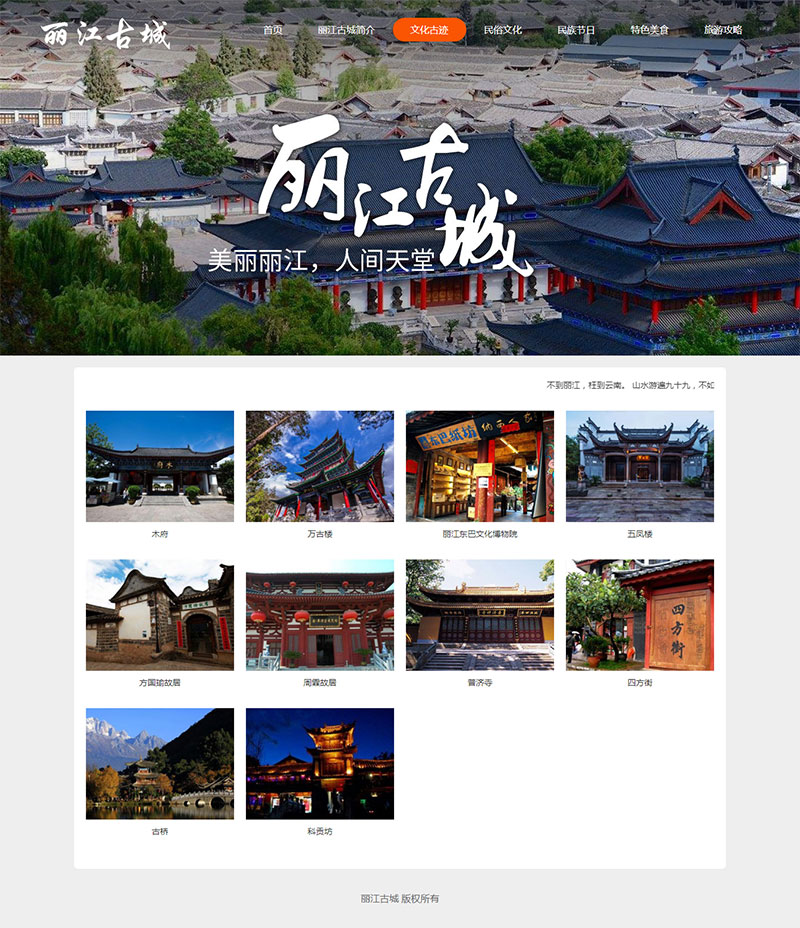View the 万古楼 tile
This screenshot has width=800, height=928.
320,466
